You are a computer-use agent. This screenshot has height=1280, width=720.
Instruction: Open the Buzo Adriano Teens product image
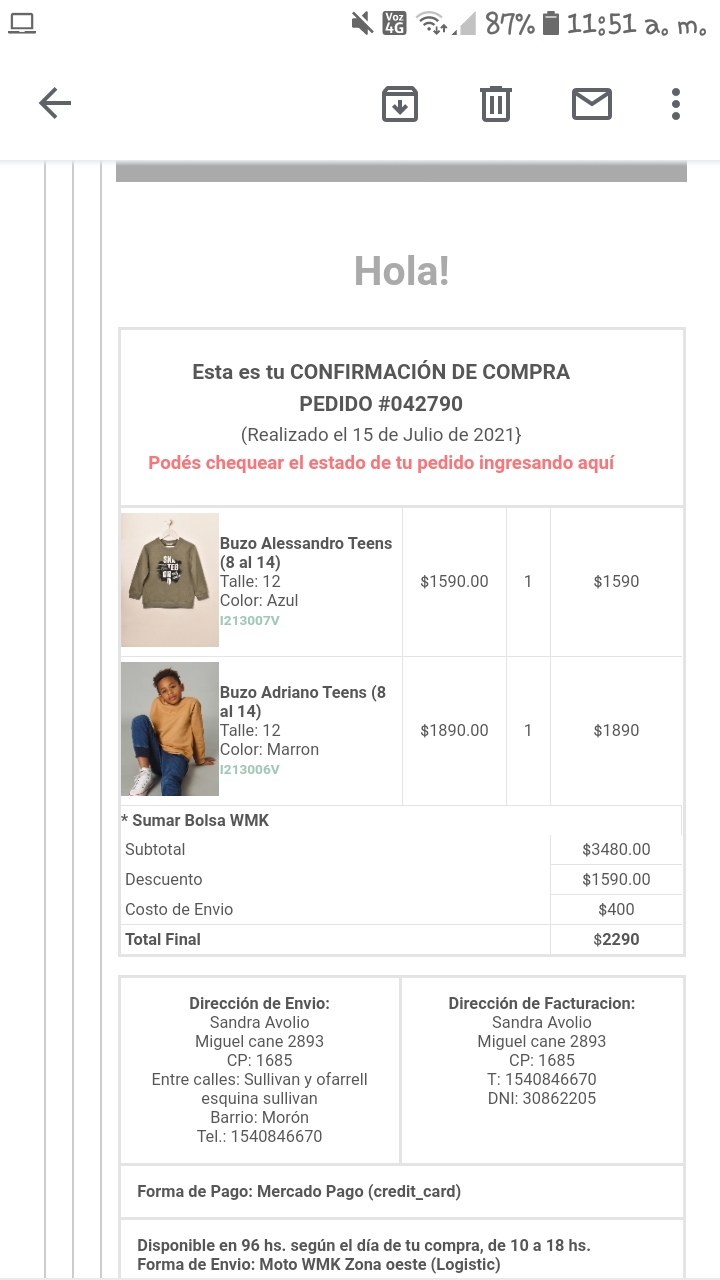coord(170,729)
